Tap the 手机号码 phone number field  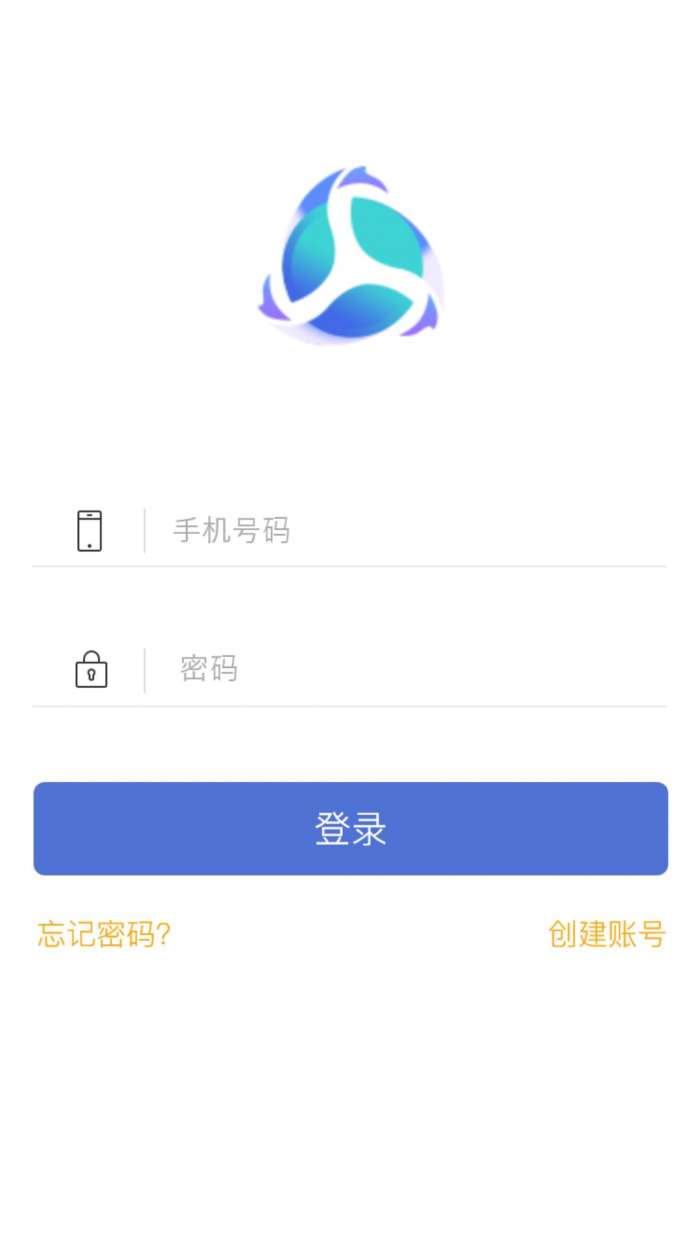[400, 530]
